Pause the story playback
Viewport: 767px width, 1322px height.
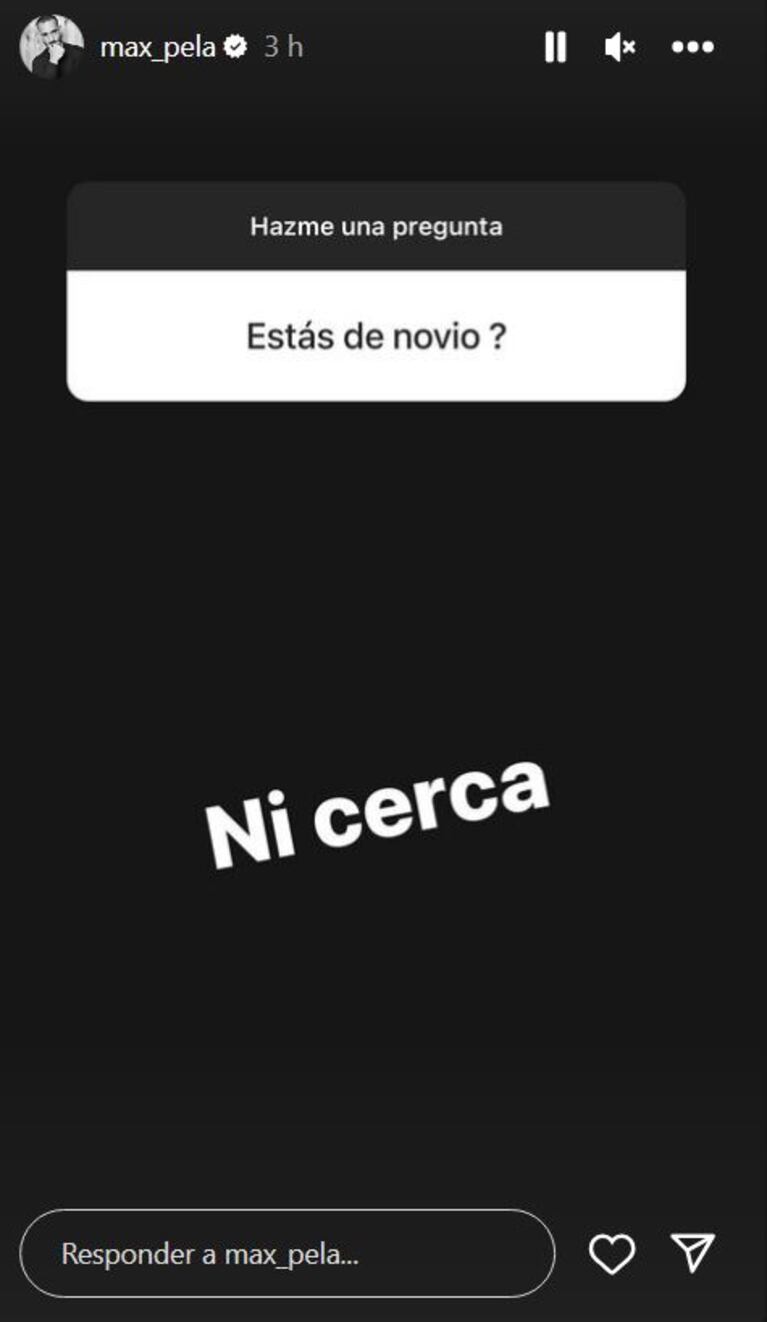[556, 47]
